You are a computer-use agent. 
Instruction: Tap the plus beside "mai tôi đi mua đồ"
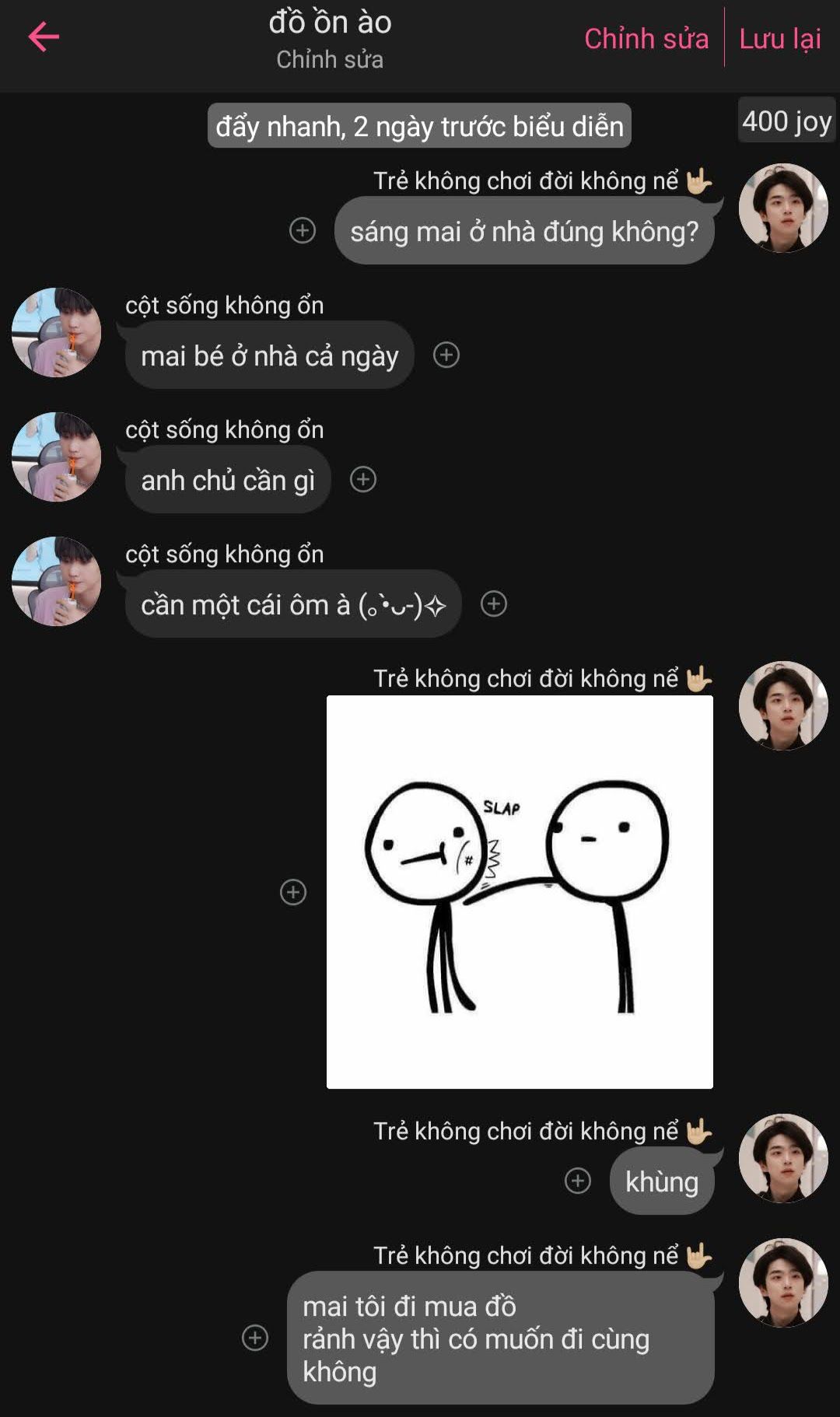[255, 1338]
